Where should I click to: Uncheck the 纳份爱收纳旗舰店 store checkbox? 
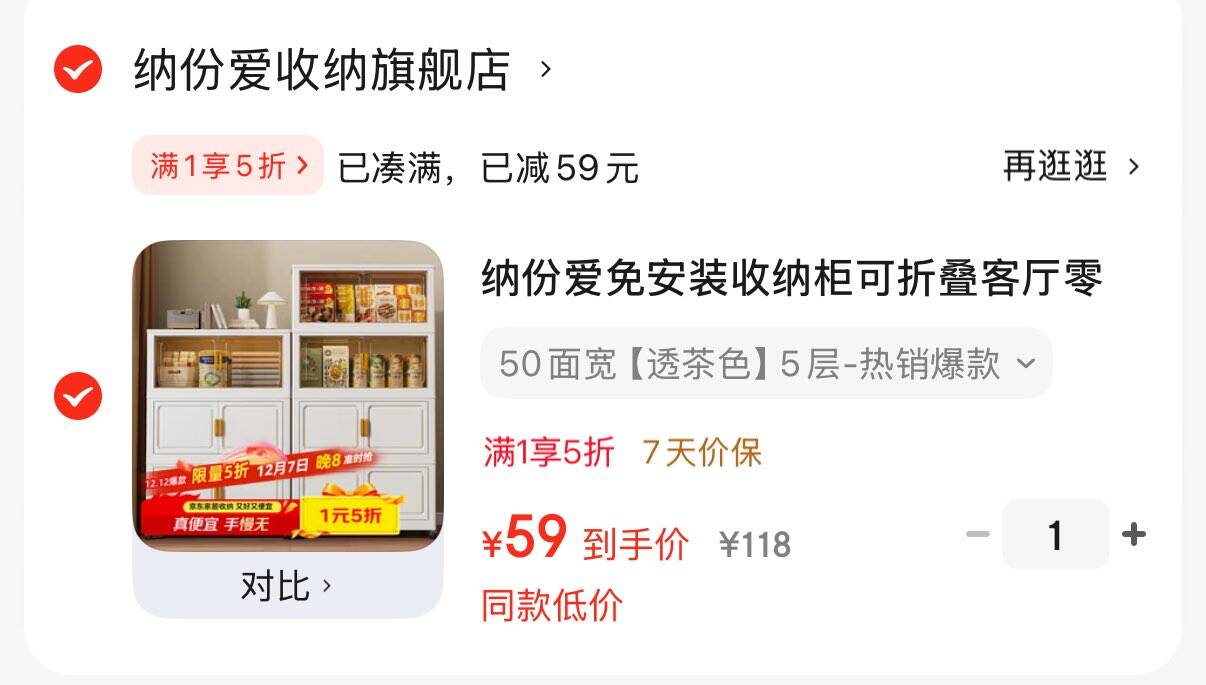[78, 70]
